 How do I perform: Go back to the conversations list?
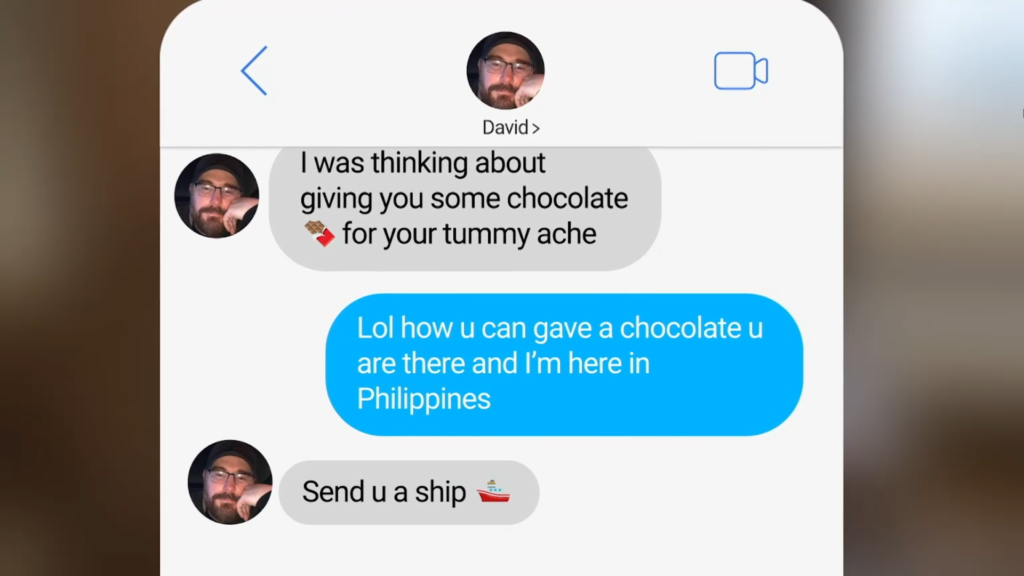pyautogui.click(x=255, y=71)
